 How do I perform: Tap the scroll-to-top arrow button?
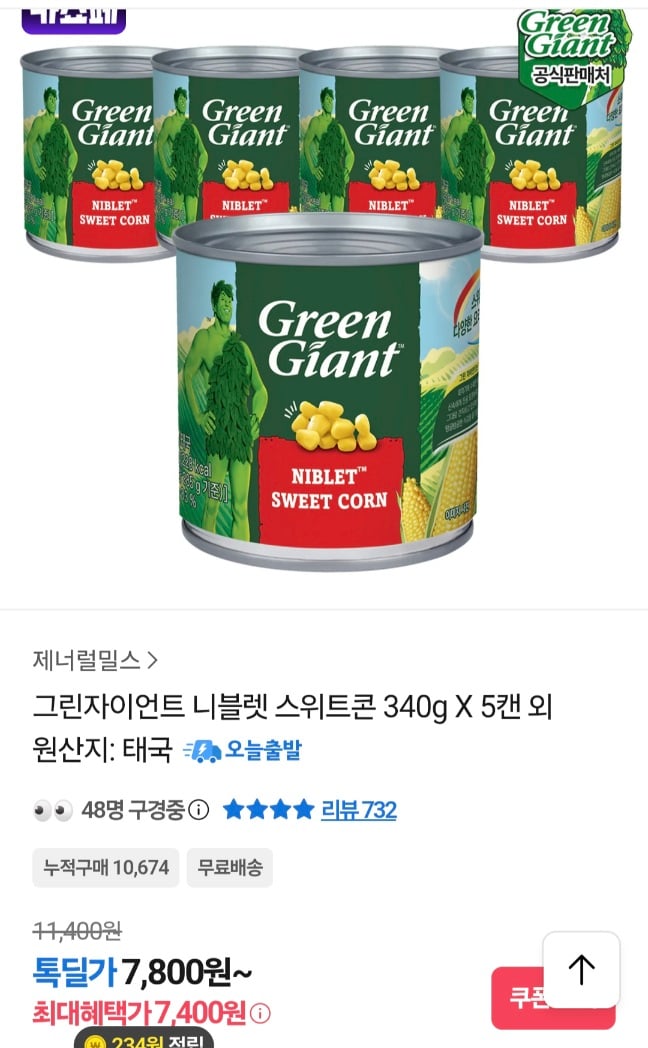581,969
